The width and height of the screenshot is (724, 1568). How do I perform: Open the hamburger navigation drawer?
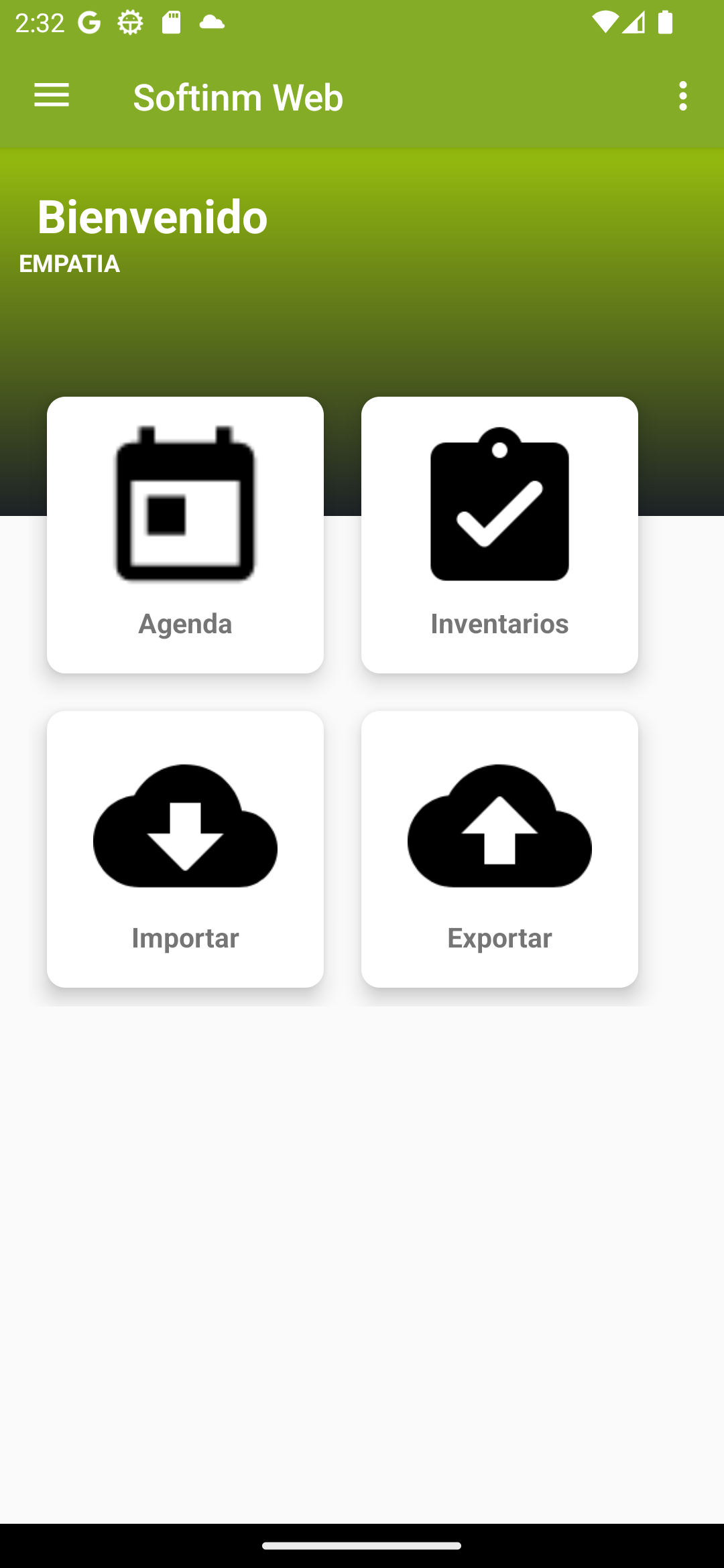click(52, 96)
